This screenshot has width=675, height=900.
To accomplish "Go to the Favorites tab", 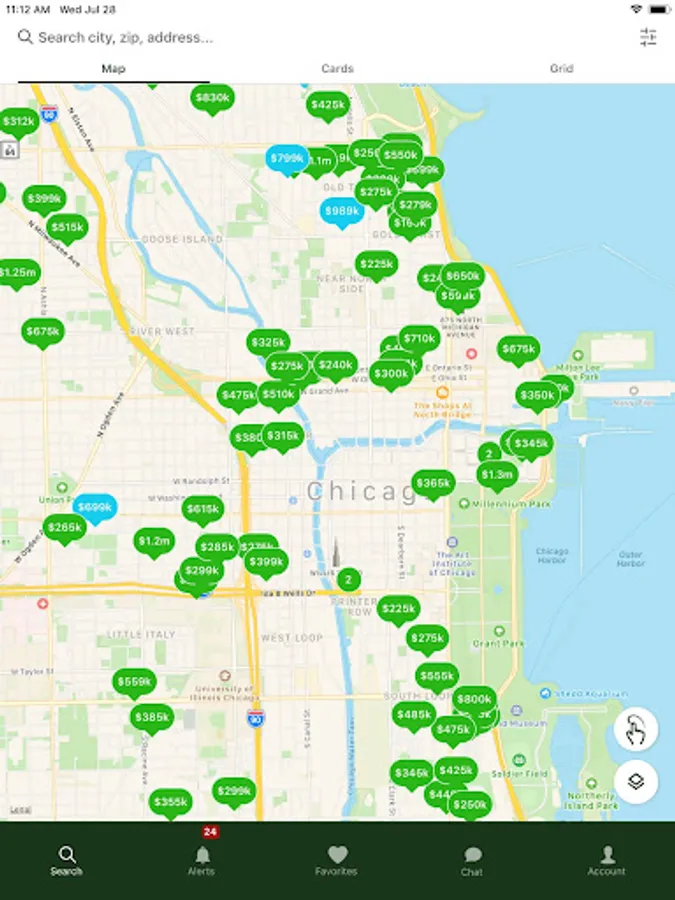I will [337, 858].
